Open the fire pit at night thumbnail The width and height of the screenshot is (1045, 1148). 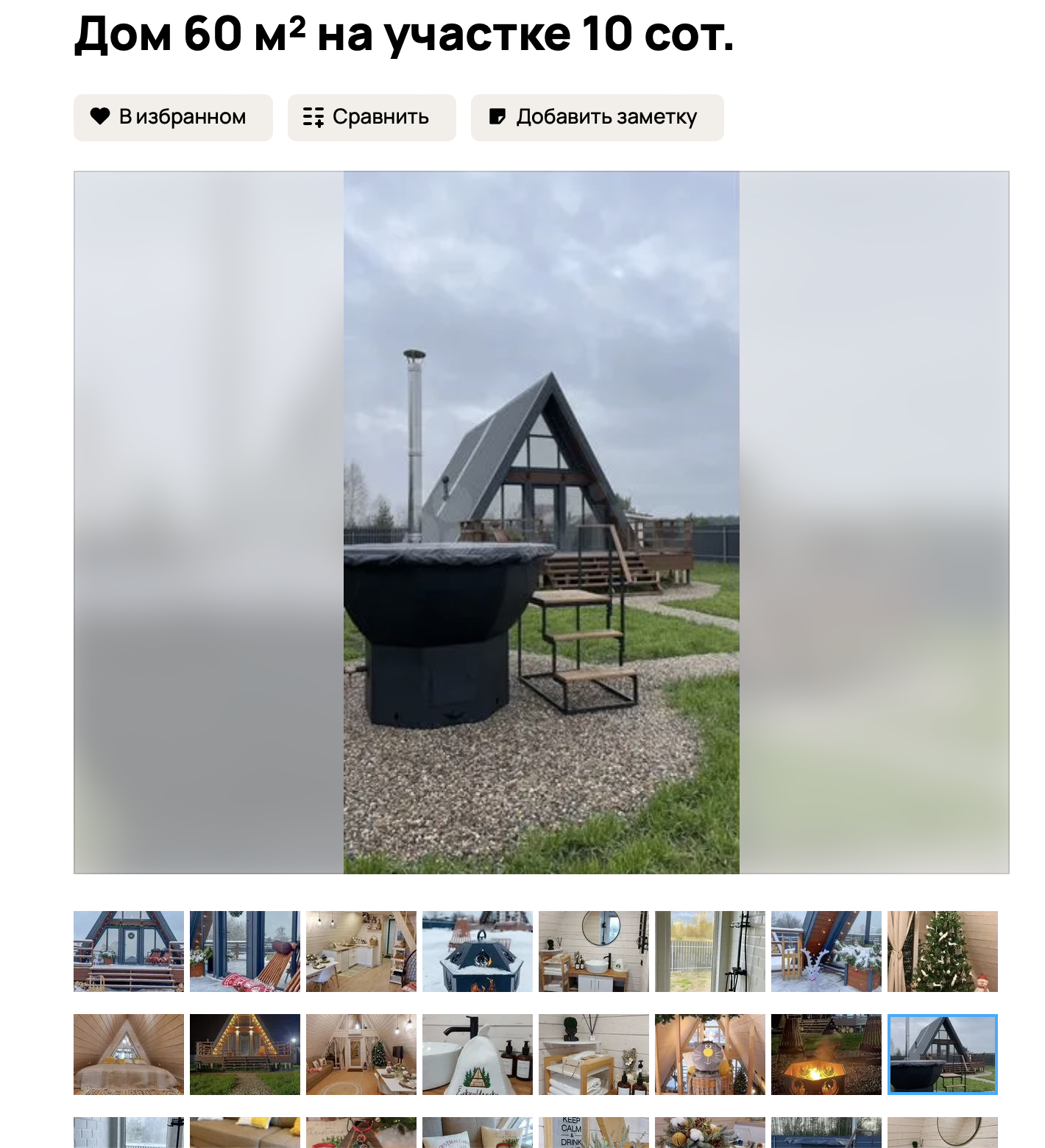[x=826, y=1054]
